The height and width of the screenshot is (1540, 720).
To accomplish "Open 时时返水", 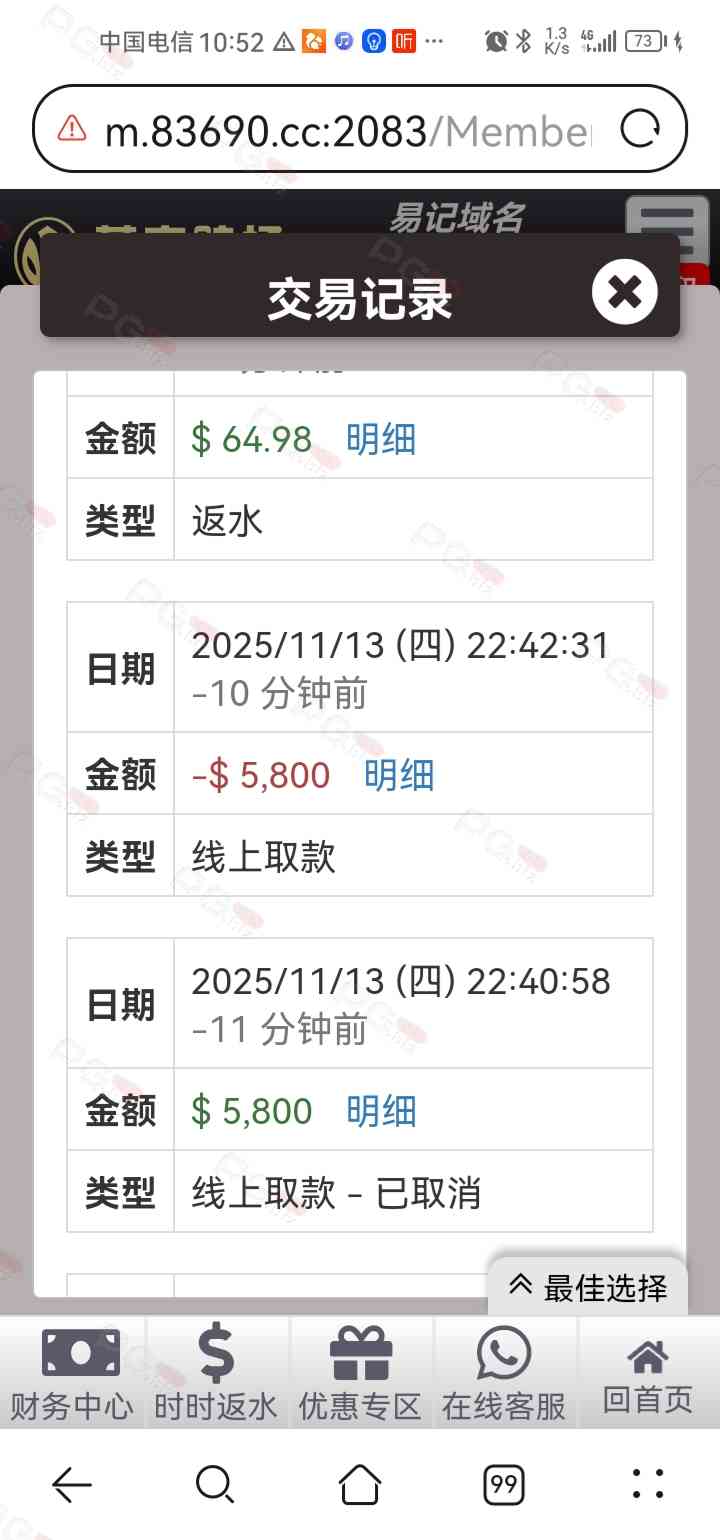I will click(x=216, y=1373).
